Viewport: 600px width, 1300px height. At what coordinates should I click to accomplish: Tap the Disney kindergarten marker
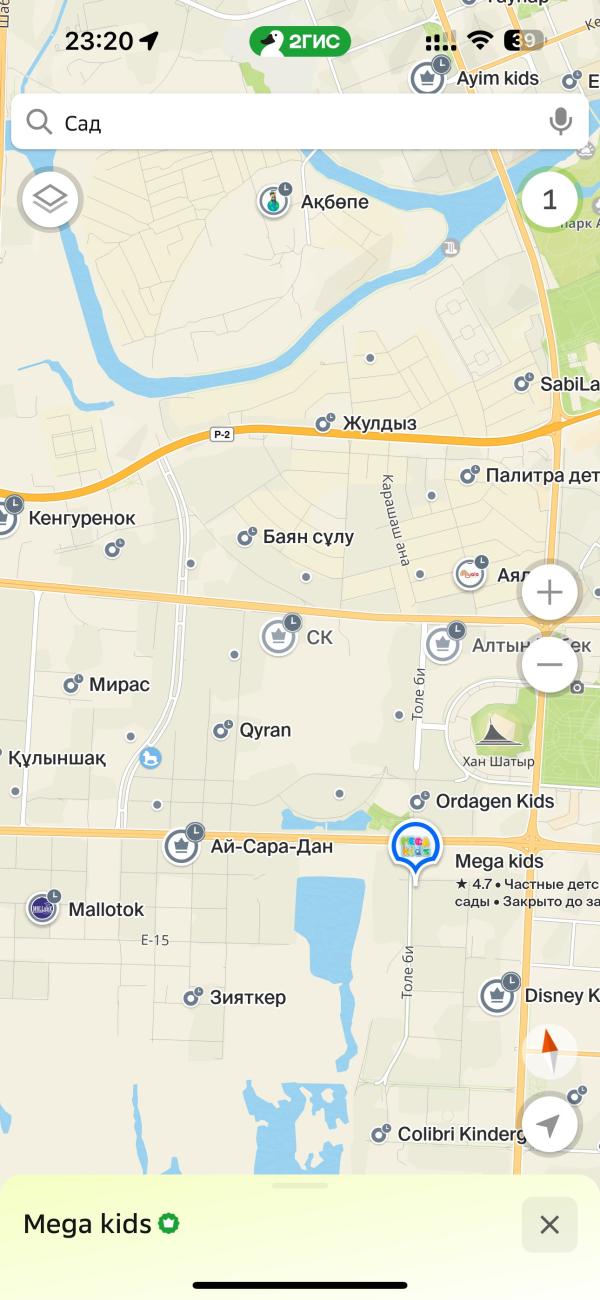498,994
